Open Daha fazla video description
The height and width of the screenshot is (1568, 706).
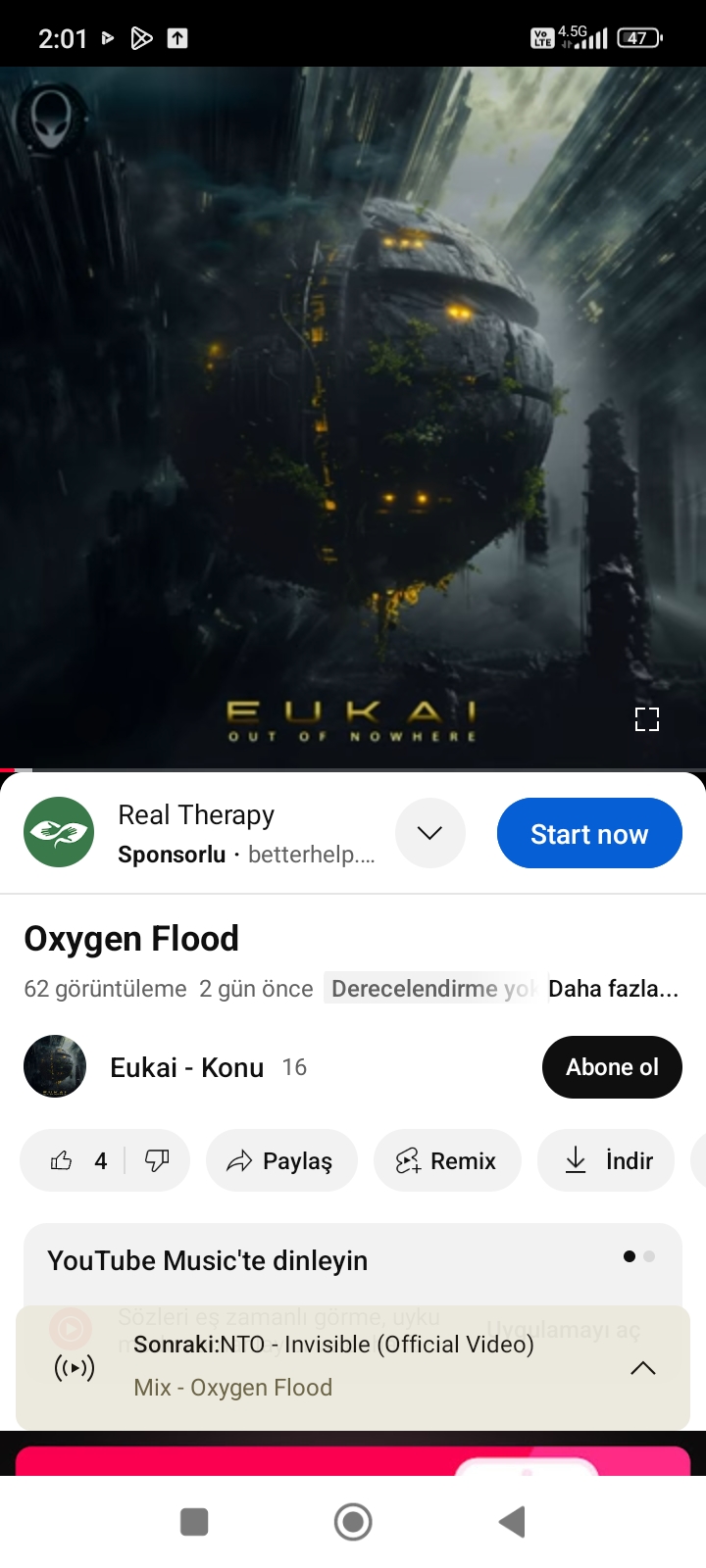tap(613, 989)
